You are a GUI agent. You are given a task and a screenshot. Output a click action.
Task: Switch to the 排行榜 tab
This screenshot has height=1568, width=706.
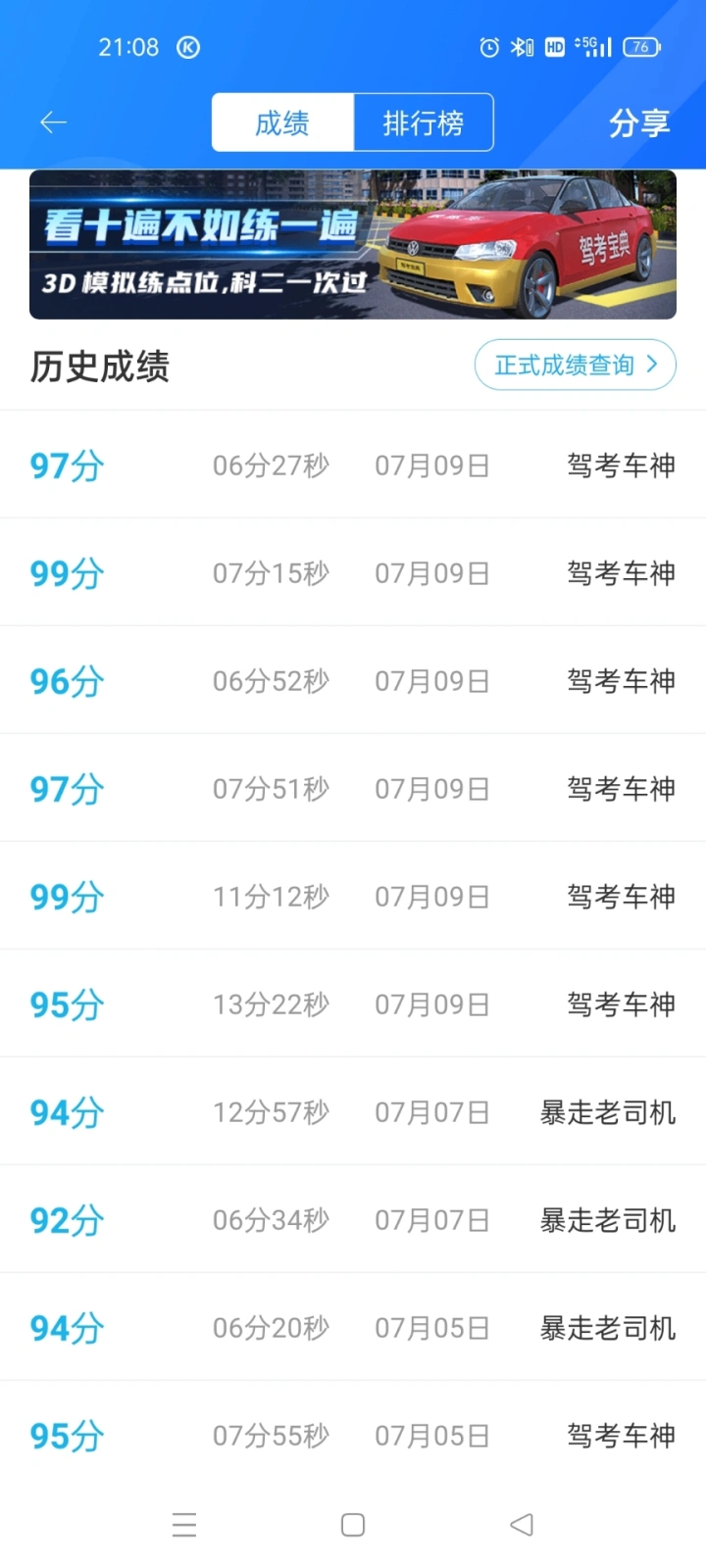click(x=423, y=122)
